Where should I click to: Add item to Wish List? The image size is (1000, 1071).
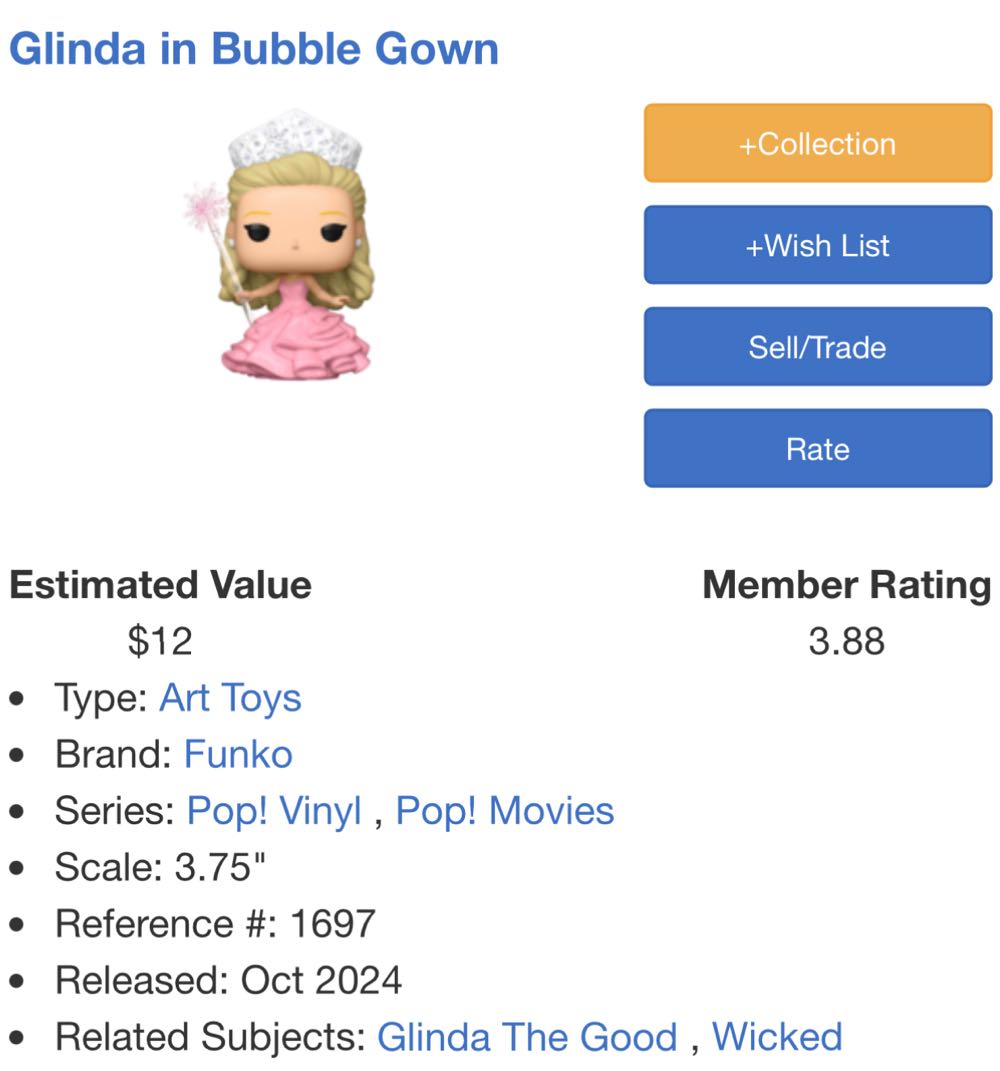817,245
